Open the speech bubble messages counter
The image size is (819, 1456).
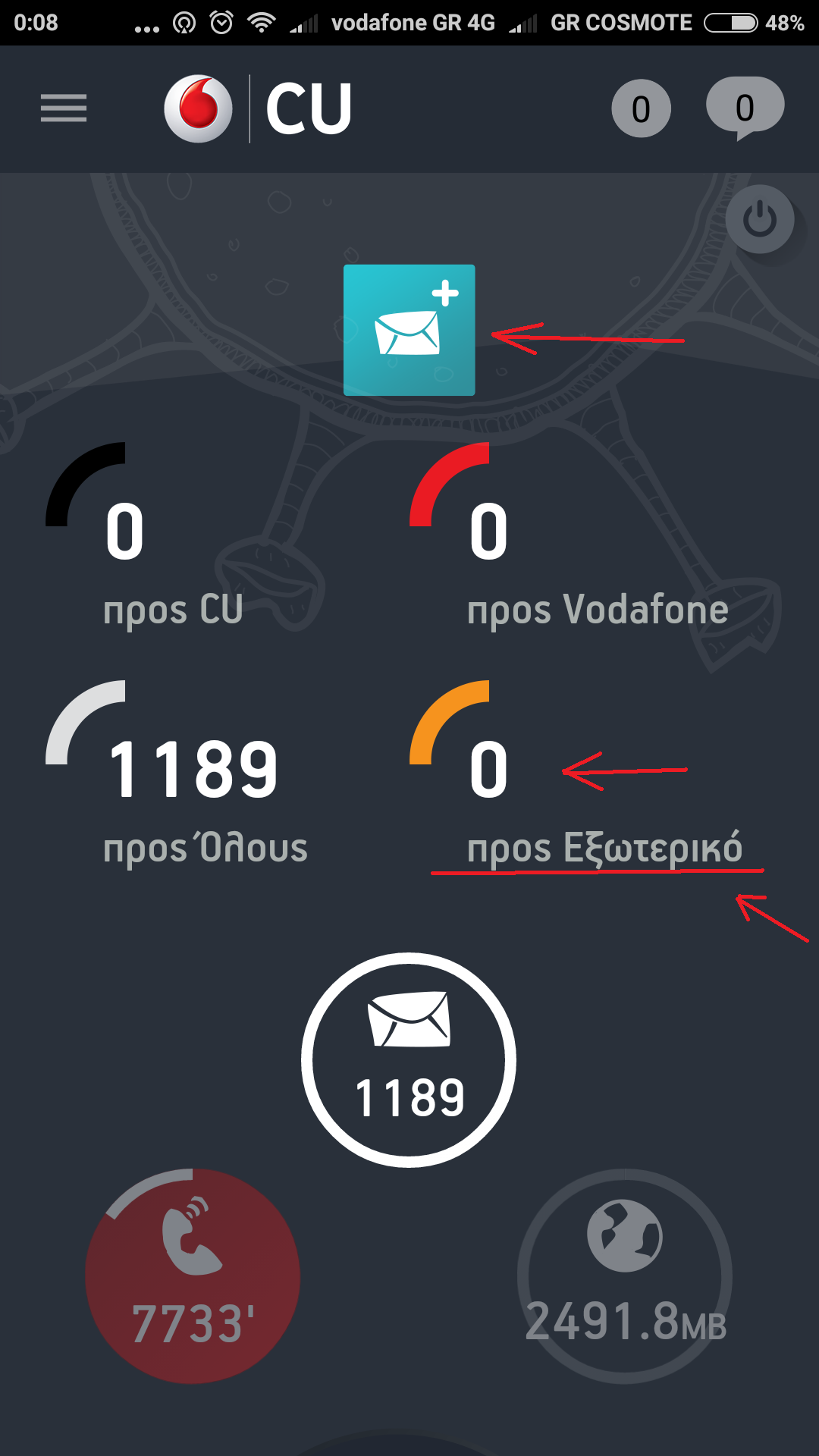(x=745, y=108)
